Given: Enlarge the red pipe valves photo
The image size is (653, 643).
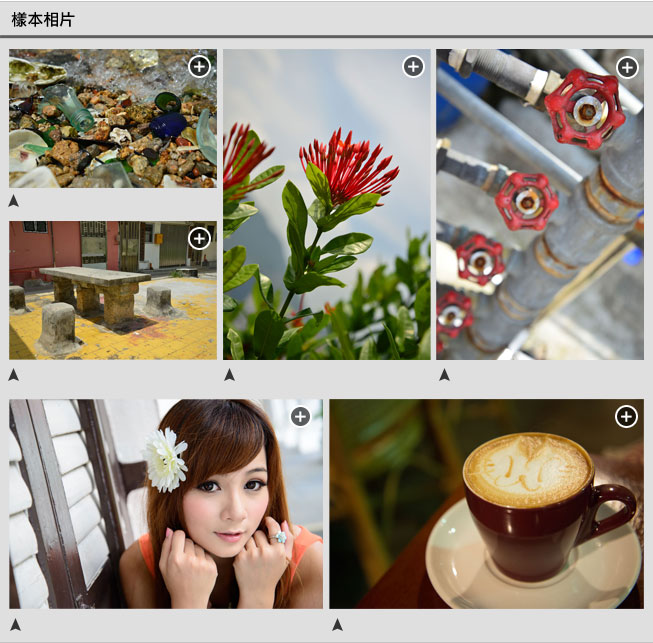Looking at the screenshot, I should coord(627,67).
